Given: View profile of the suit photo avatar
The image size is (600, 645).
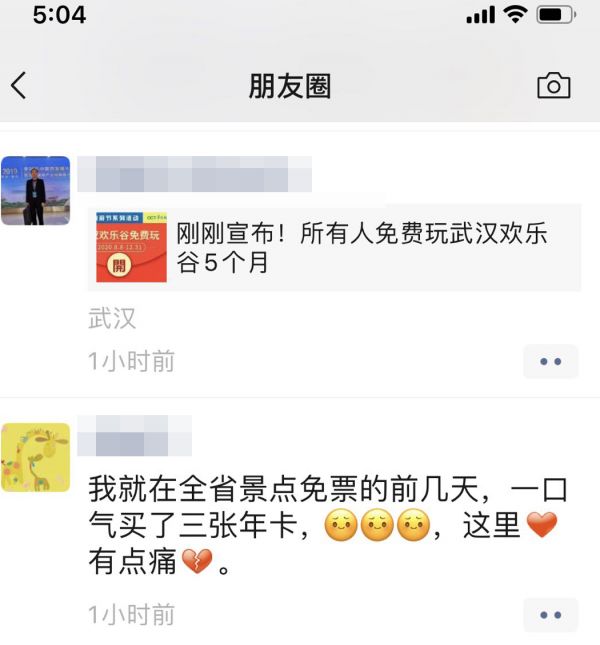Looking at the screenshot, I should [35, 190].
